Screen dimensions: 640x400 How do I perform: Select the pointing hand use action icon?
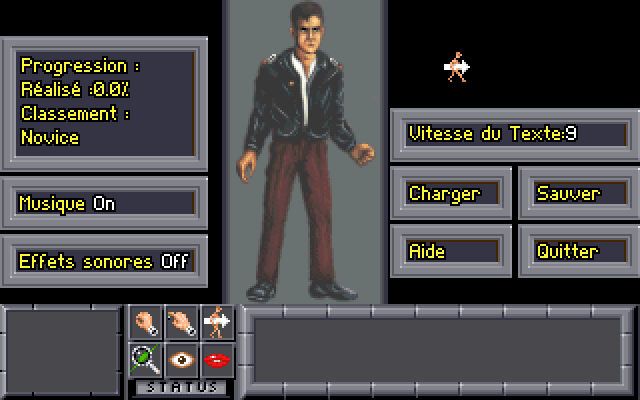pos(182,322)
